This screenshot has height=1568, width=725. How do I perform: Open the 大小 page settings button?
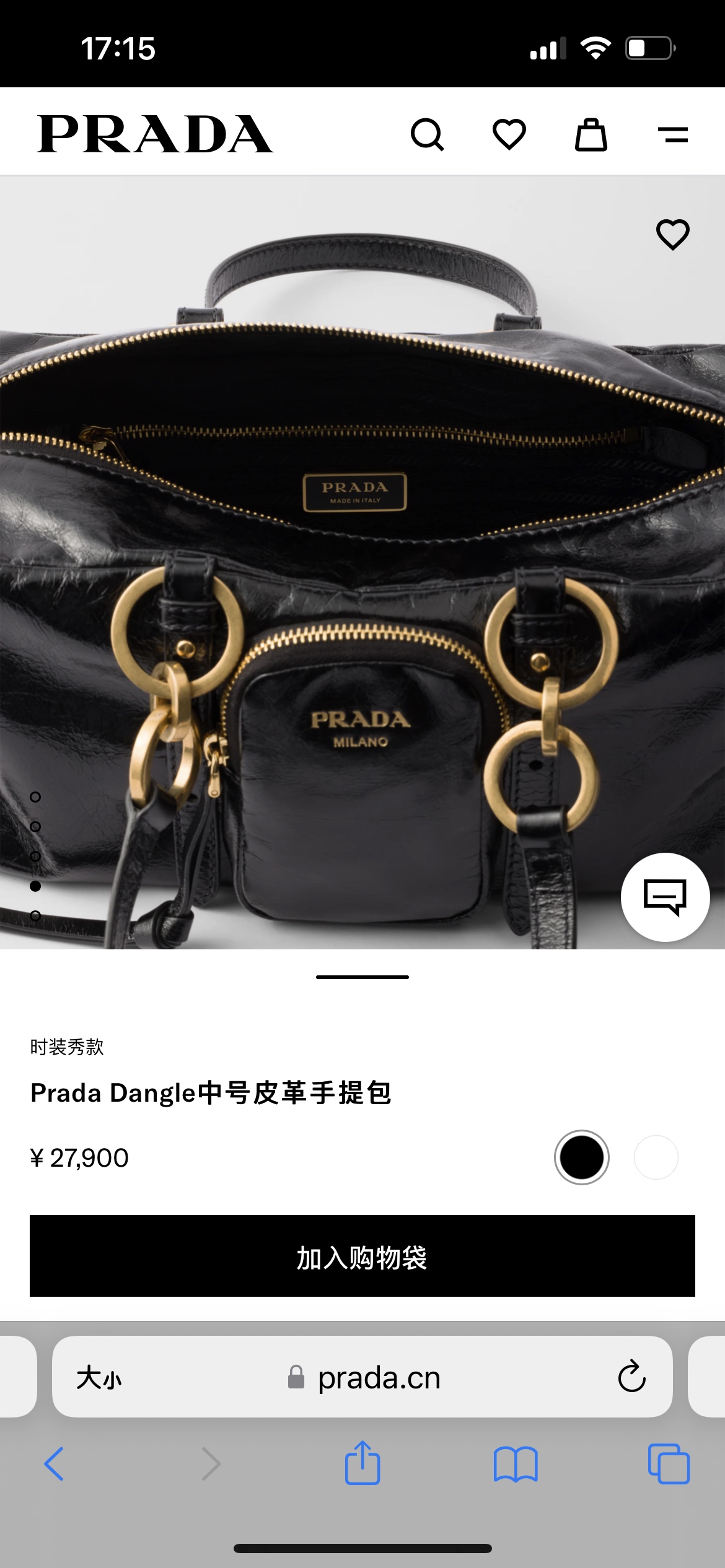[99, 1379]
